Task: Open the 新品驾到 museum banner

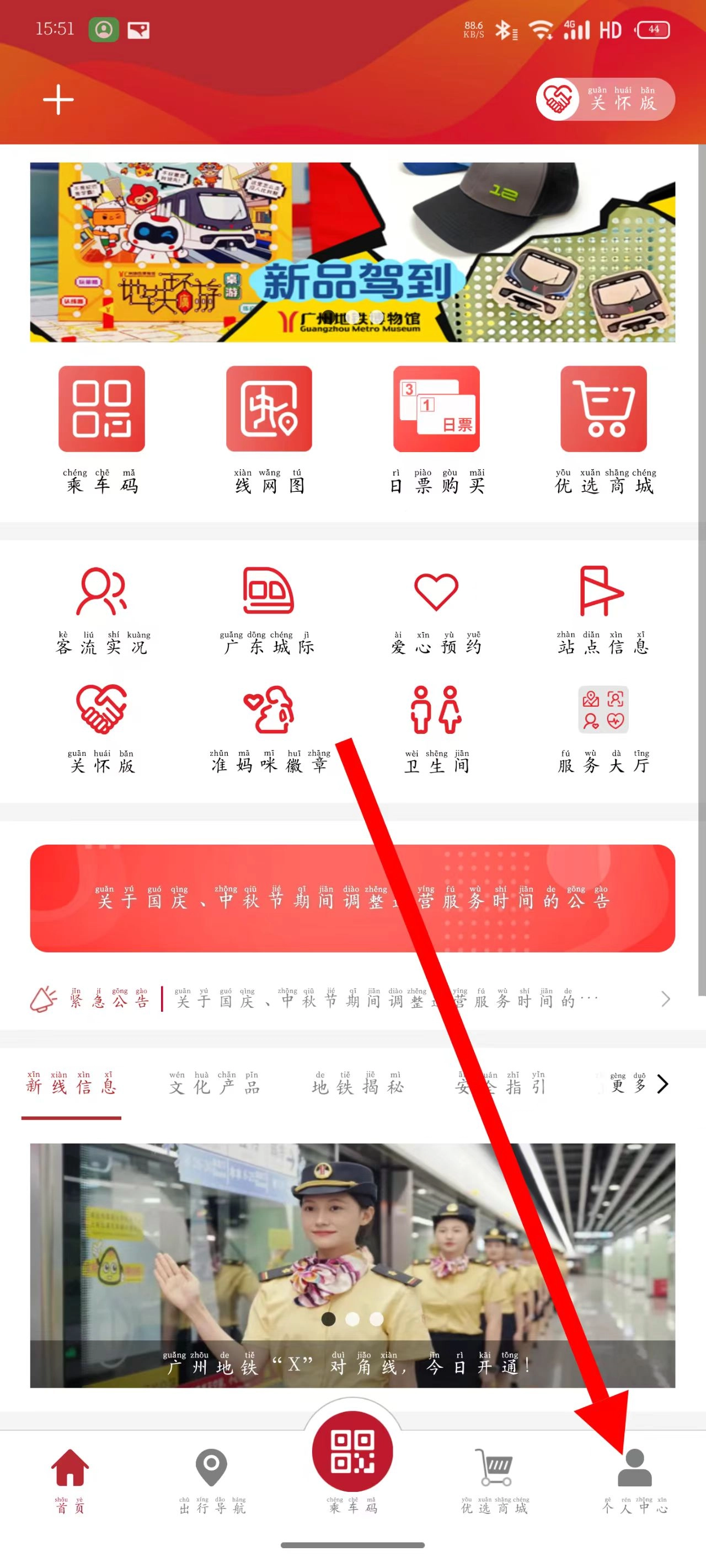Action: [352, 252]
